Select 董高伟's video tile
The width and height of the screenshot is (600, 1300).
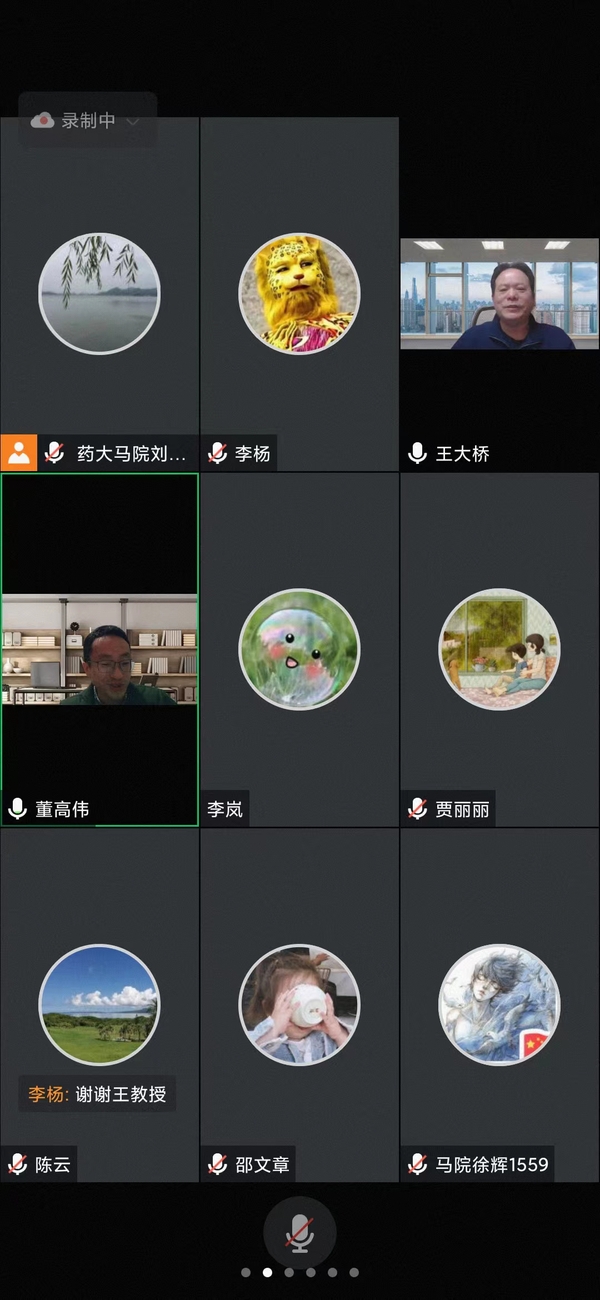[x=100, y=650]
